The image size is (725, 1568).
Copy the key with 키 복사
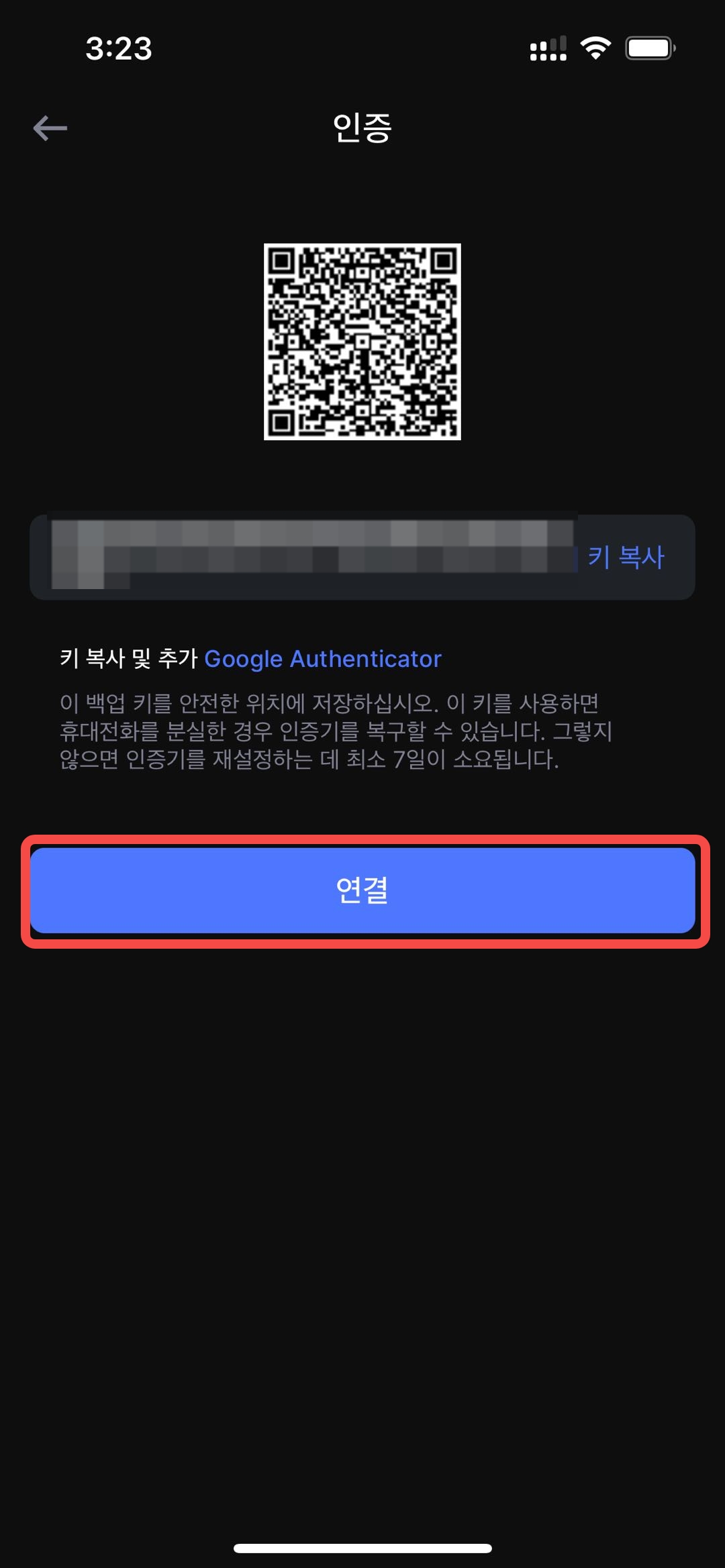tap(626, 557)
